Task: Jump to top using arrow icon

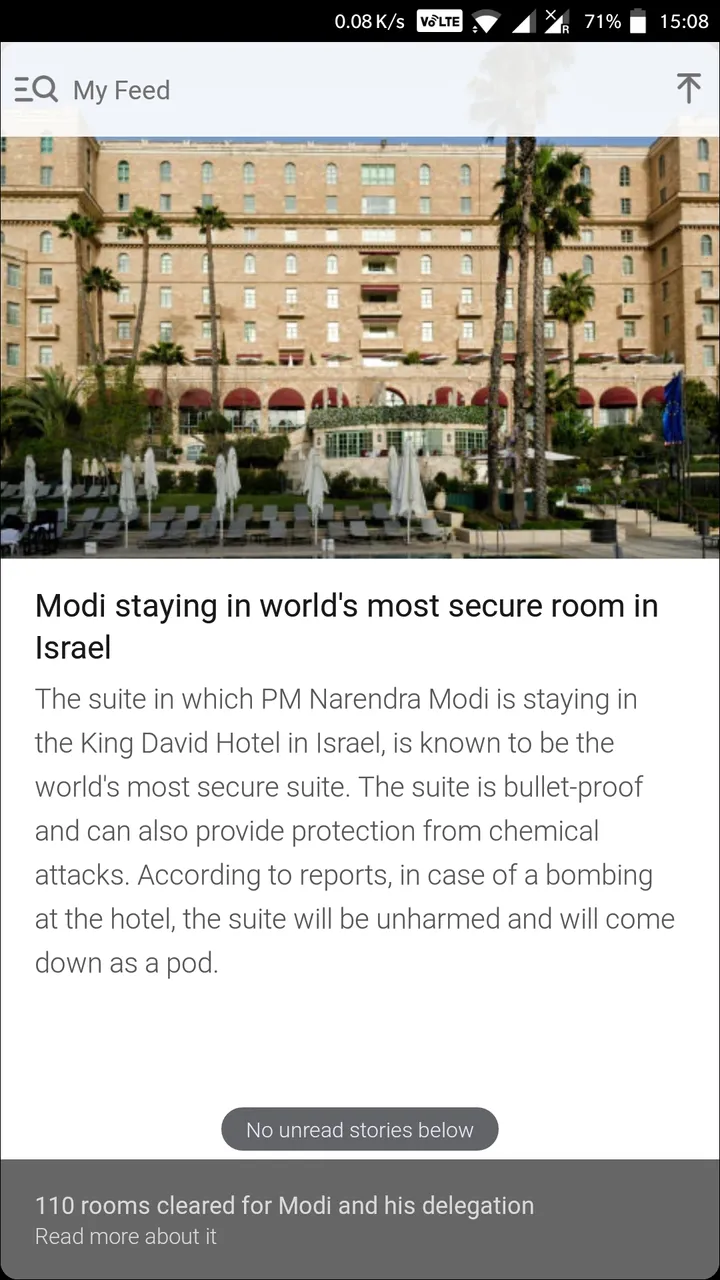Action: 688,88
